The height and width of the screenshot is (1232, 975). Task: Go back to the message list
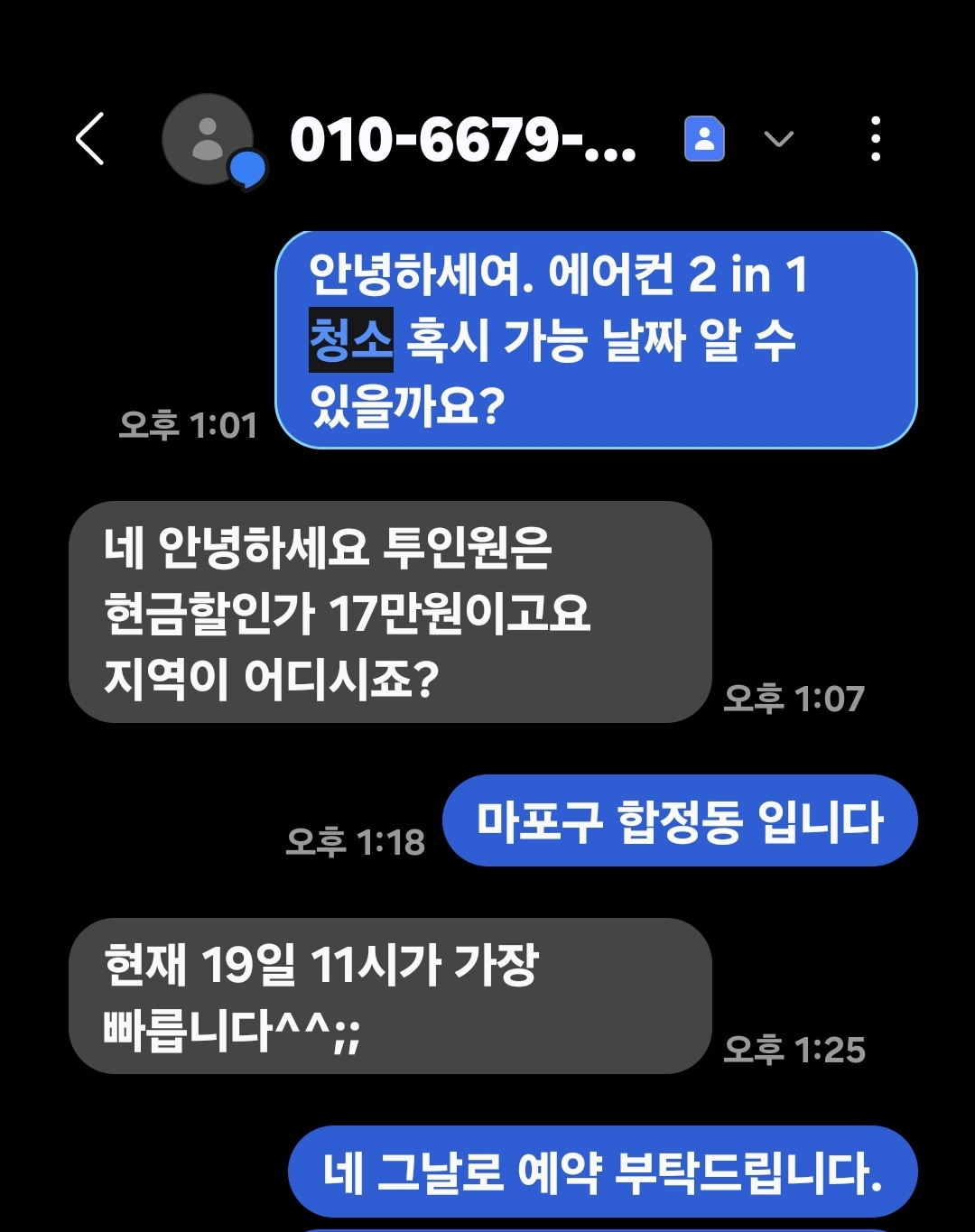click(90, 139)
